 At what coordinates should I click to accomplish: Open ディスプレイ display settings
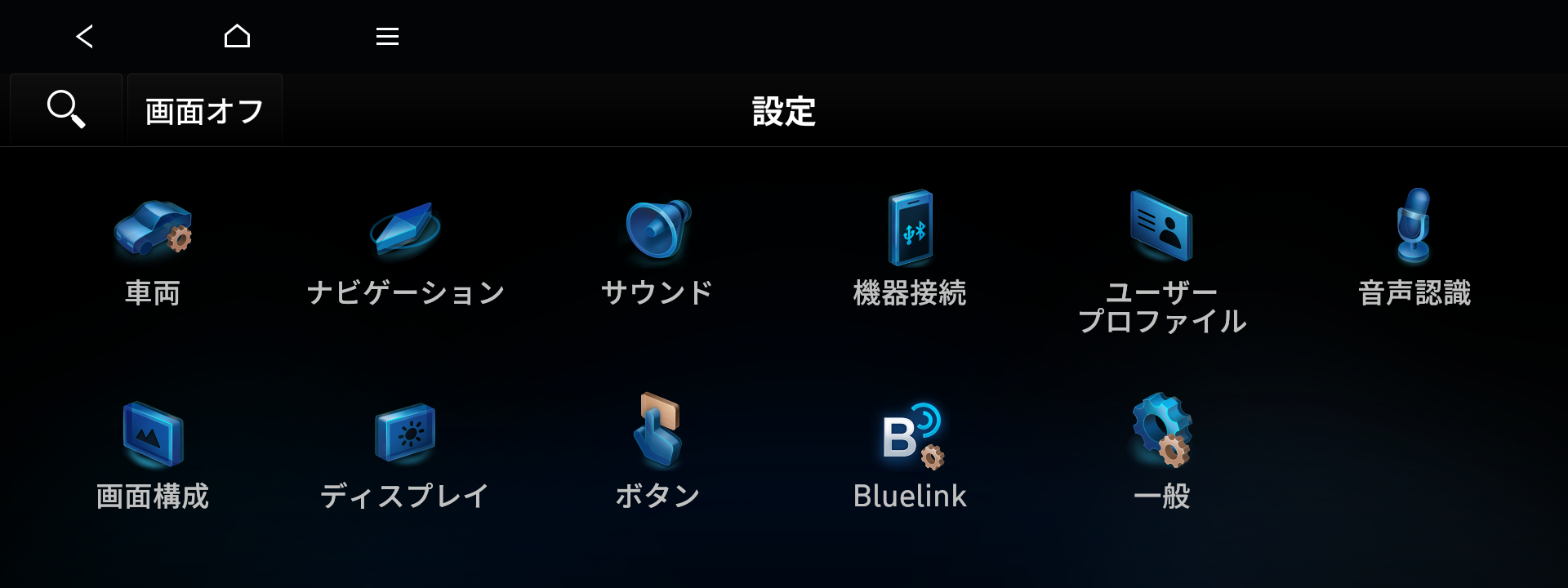pos(405,454)
